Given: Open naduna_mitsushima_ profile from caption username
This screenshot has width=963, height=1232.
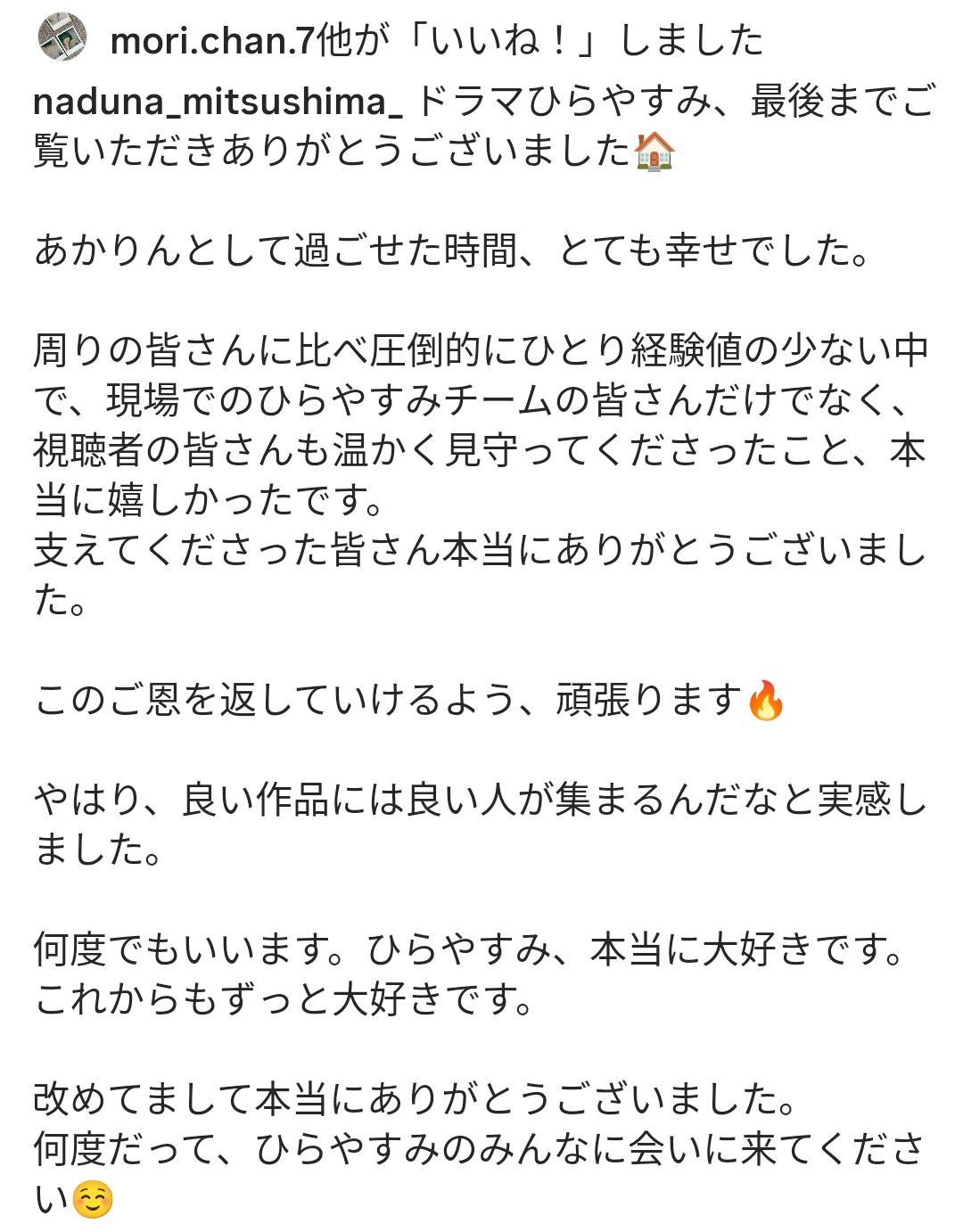Looking at the screenshot, I should pyautogui.click(x=217, y=103).
